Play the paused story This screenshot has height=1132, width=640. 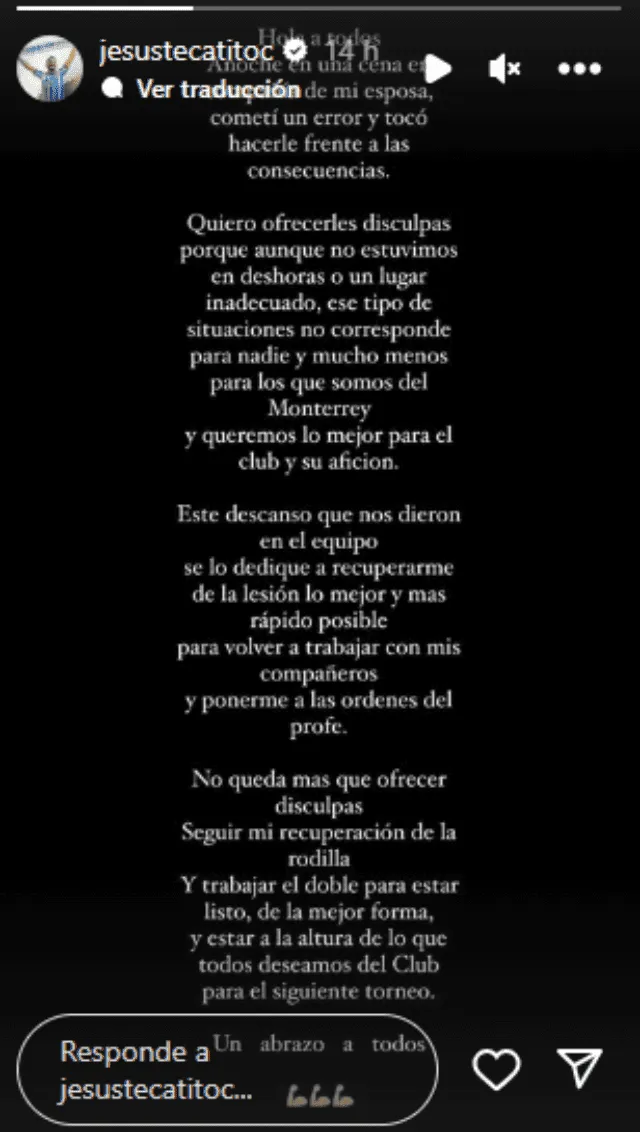pyautogui.click(x=437, y=68)
